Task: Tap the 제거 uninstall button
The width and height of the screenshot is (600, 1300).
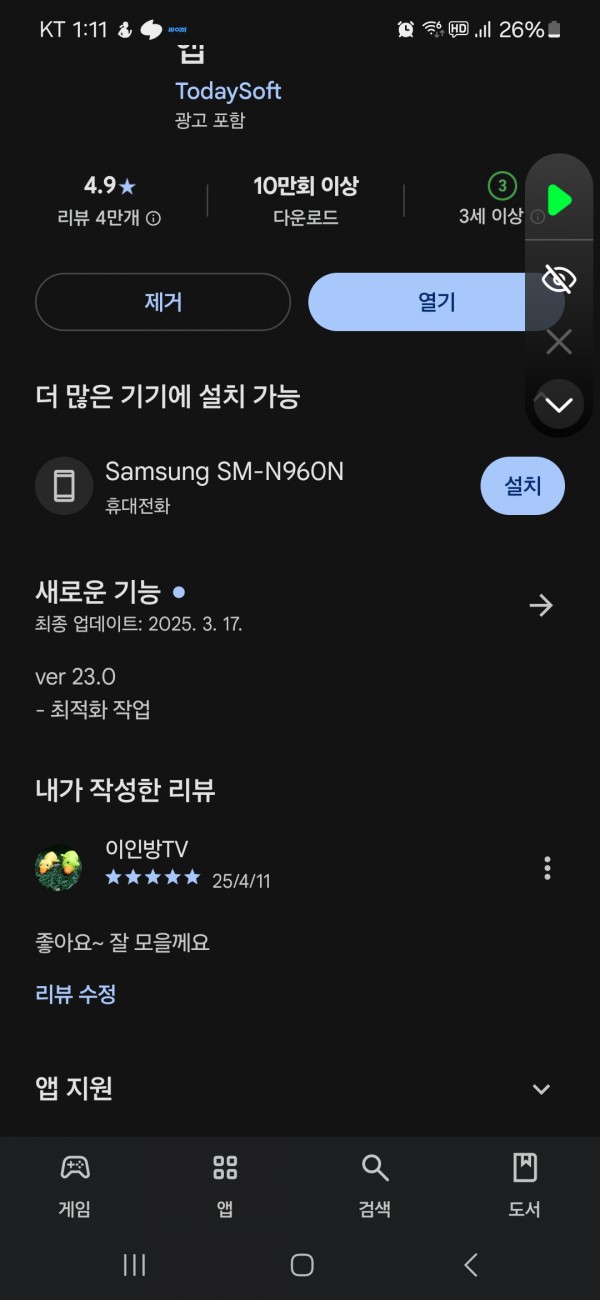Action: [x=163, y=302]
